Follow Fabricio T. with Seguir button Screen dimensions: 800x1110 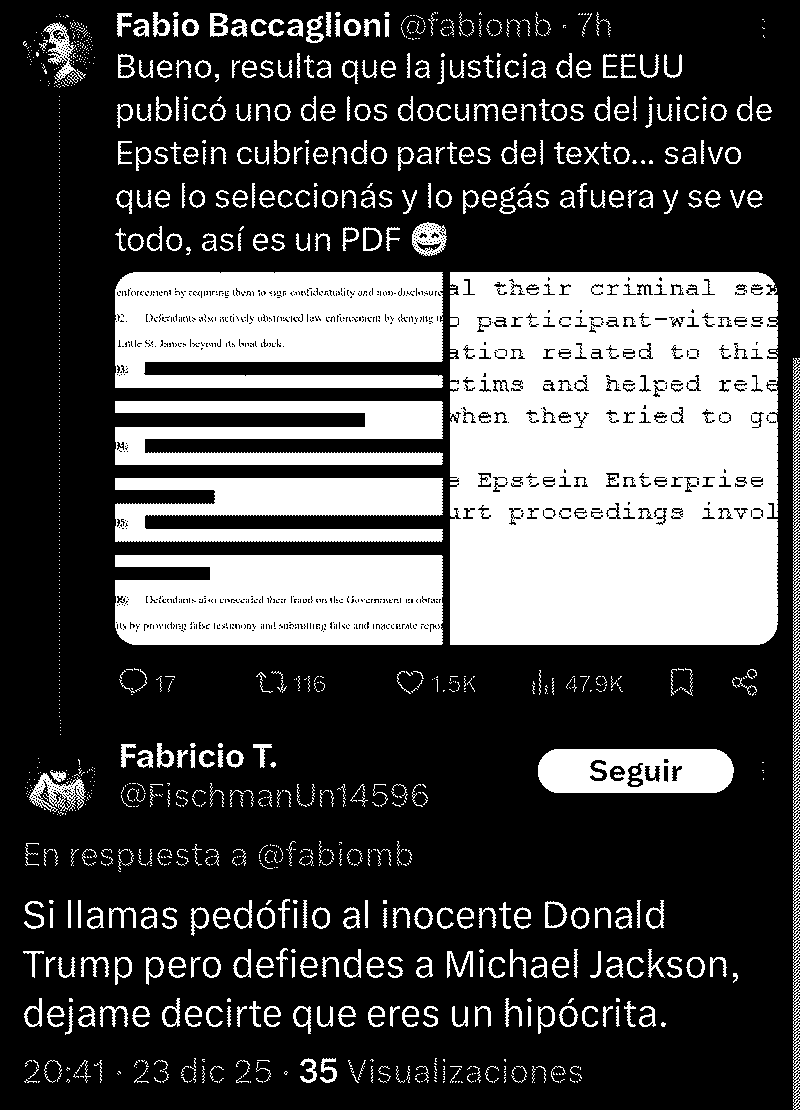pyautogui.click(x=635, y=771)
